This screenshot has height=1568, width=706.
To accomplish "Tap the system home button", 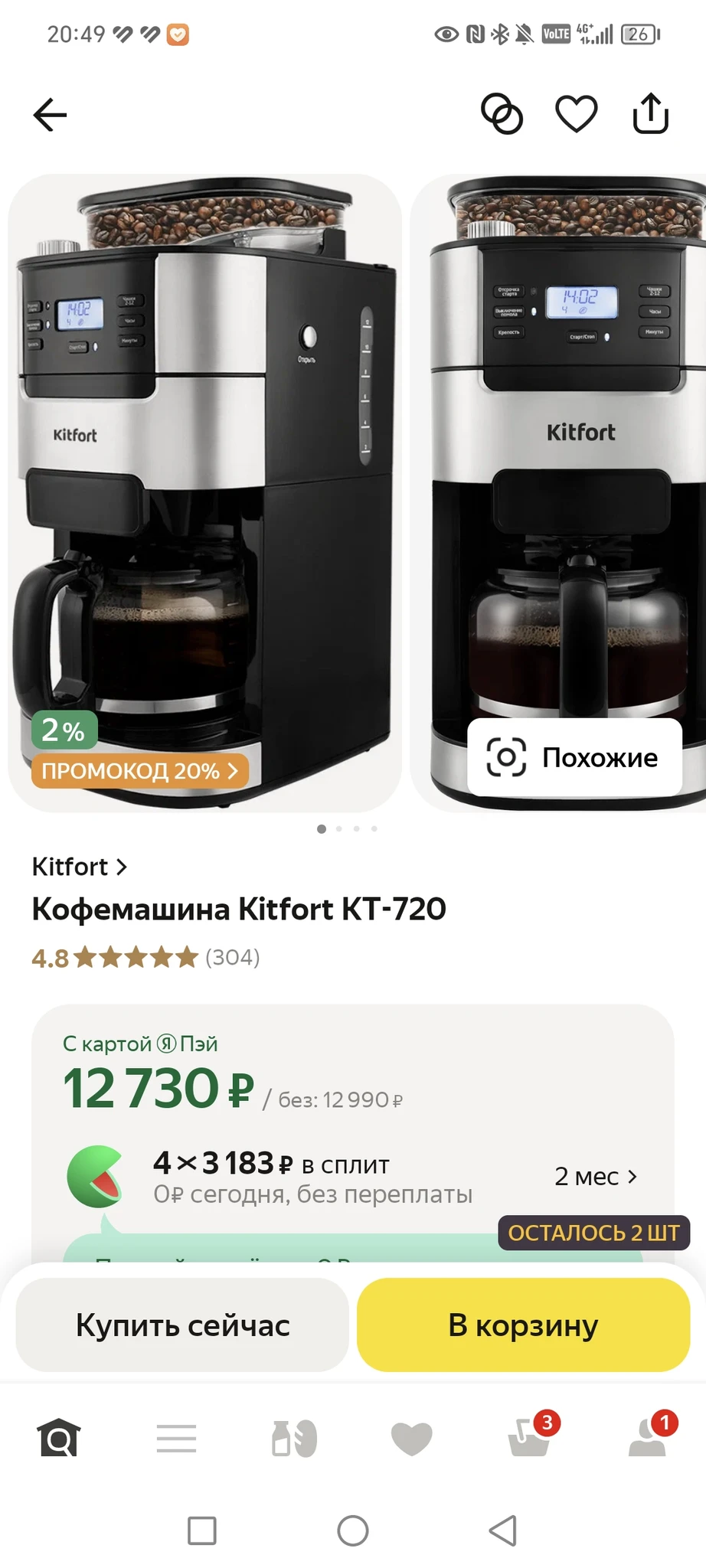I will pyautogui.click(x=353, y=1530).
